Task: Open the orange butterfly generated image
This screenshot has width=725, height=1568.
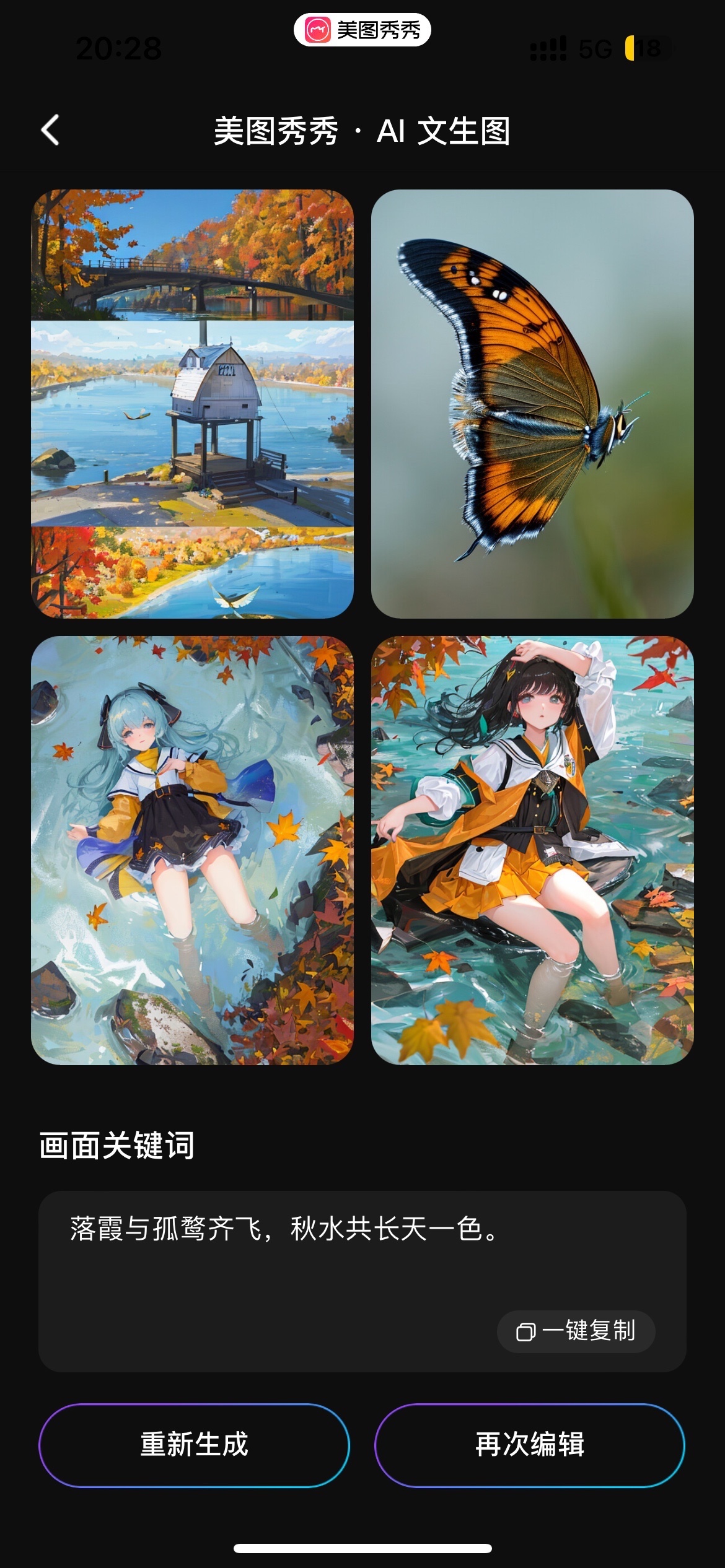Action: (532, 404)
